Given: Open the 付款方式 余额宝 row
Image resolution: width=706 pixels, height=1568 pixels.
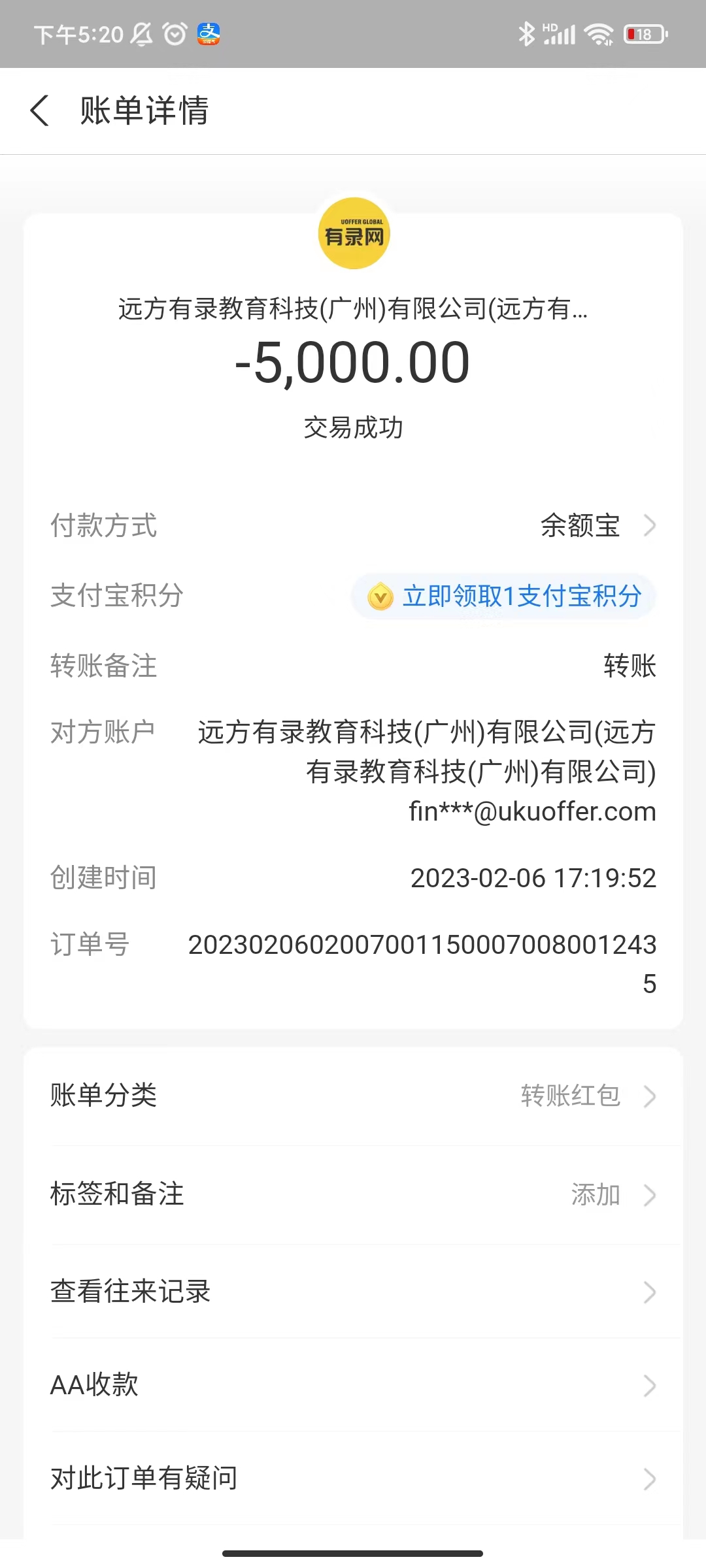Looking at the screenshot, I should click(x=596, y=525).
